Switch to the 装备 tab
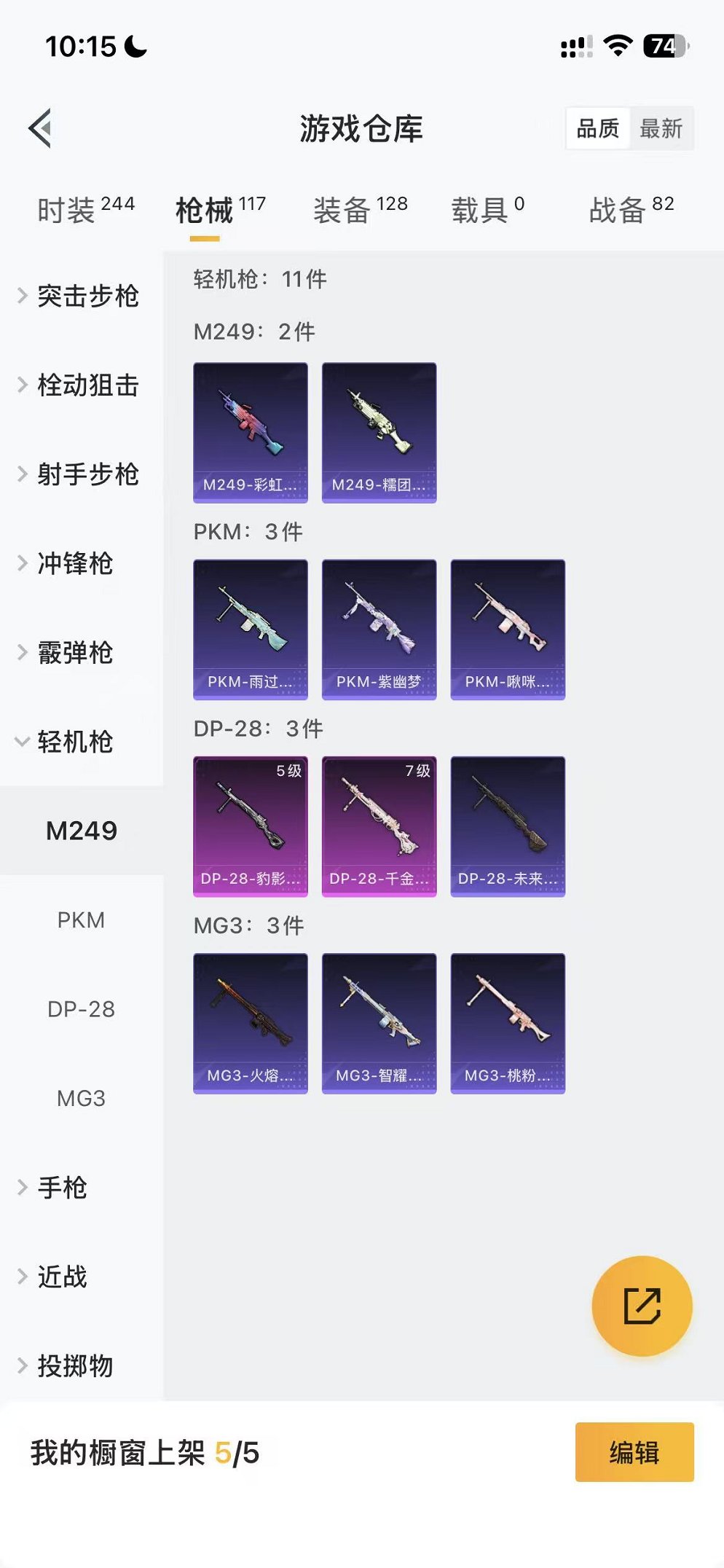Viewport: 724px width, 1568px height. (360, 210)
